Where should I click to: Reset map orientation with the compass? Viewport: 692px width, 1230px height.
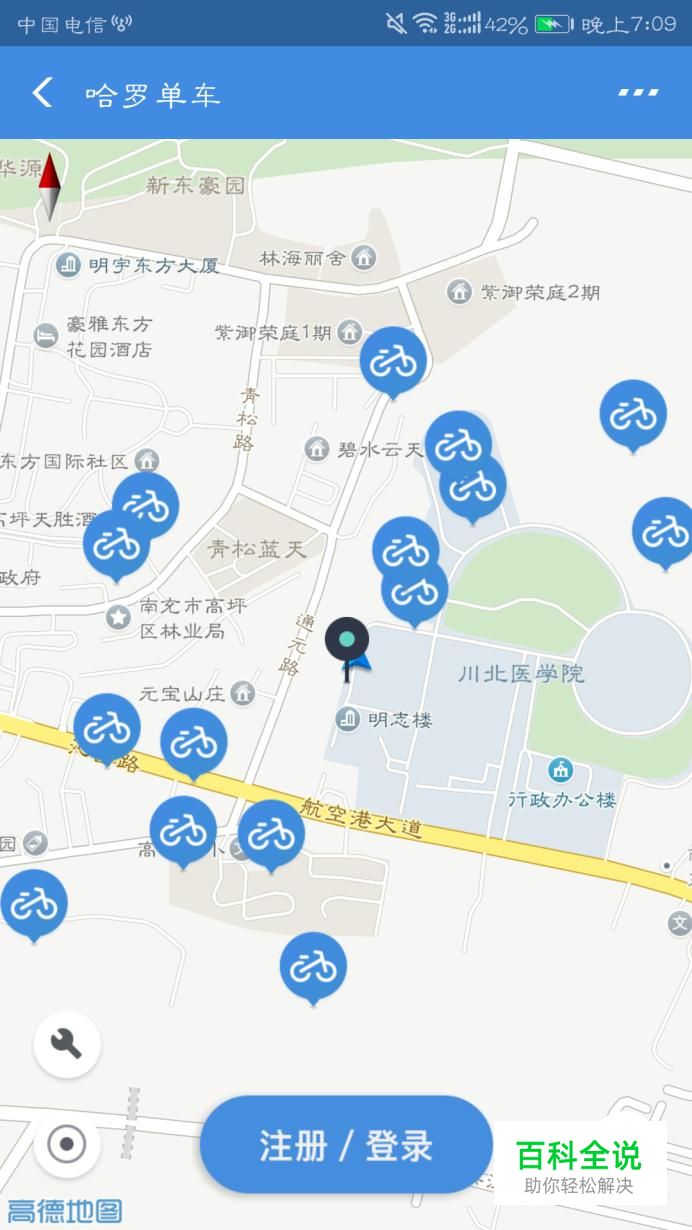[50, 187]
